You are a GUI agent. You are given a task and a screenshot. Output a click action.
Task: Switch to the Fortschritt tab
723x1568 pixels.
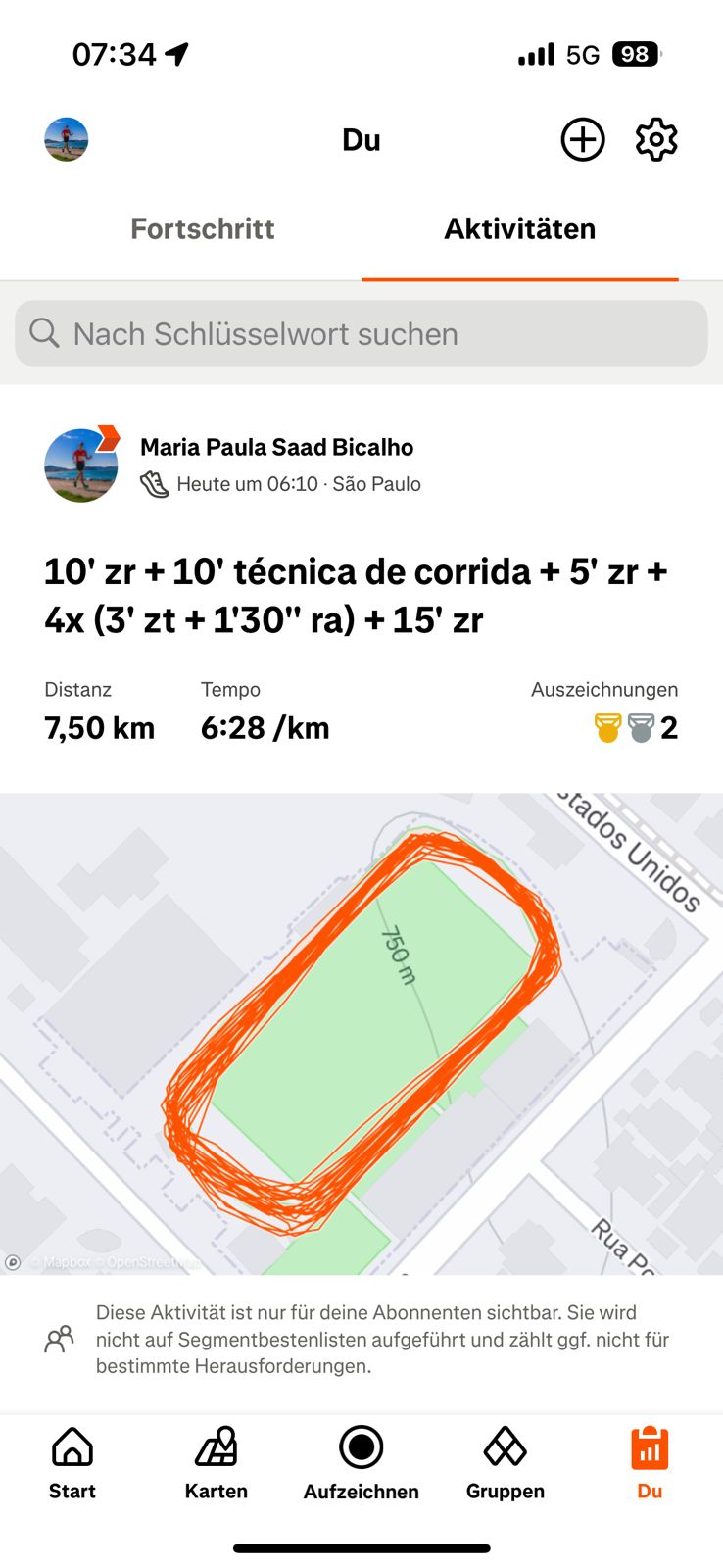click(203, 228)
